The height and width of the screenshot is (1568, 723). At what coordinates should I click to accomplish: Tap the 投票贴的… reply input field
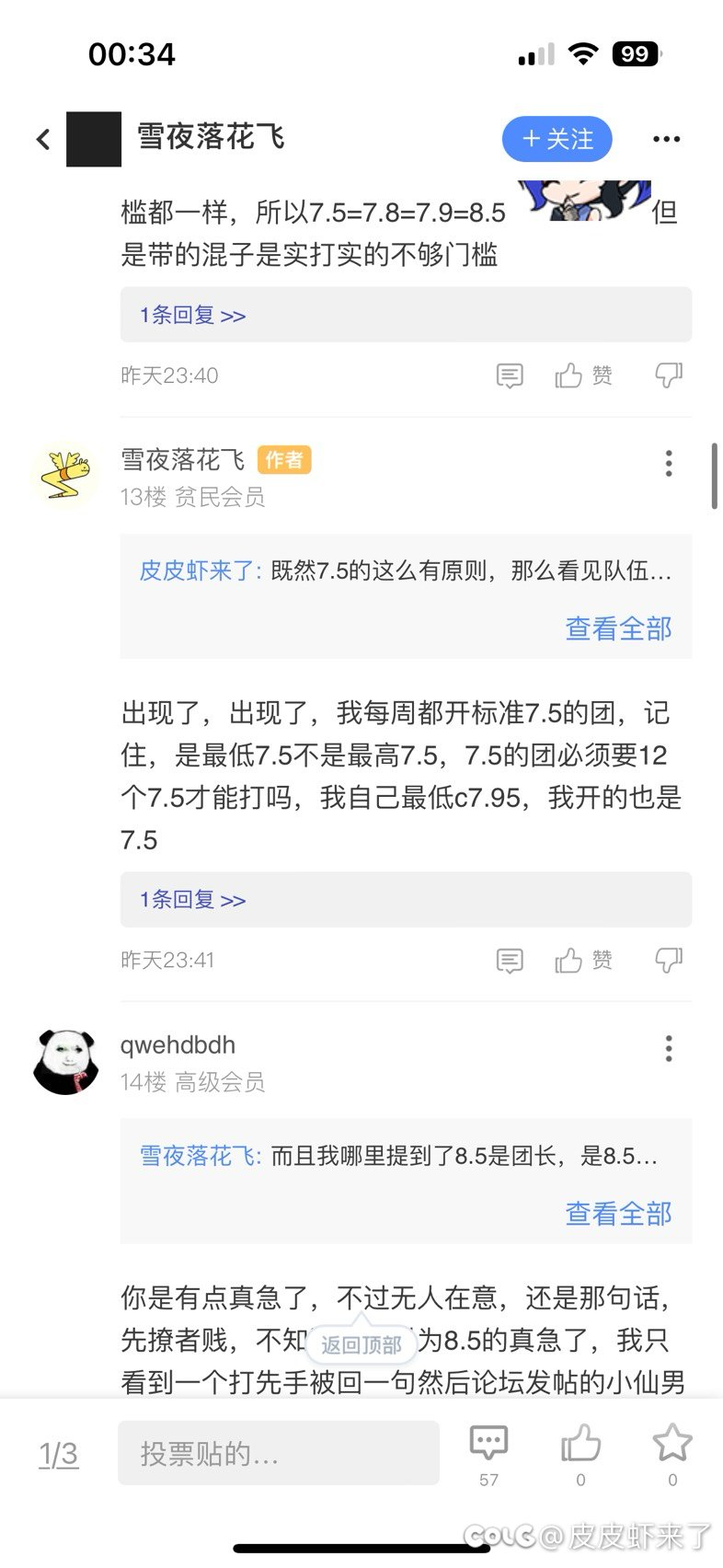278,1453
